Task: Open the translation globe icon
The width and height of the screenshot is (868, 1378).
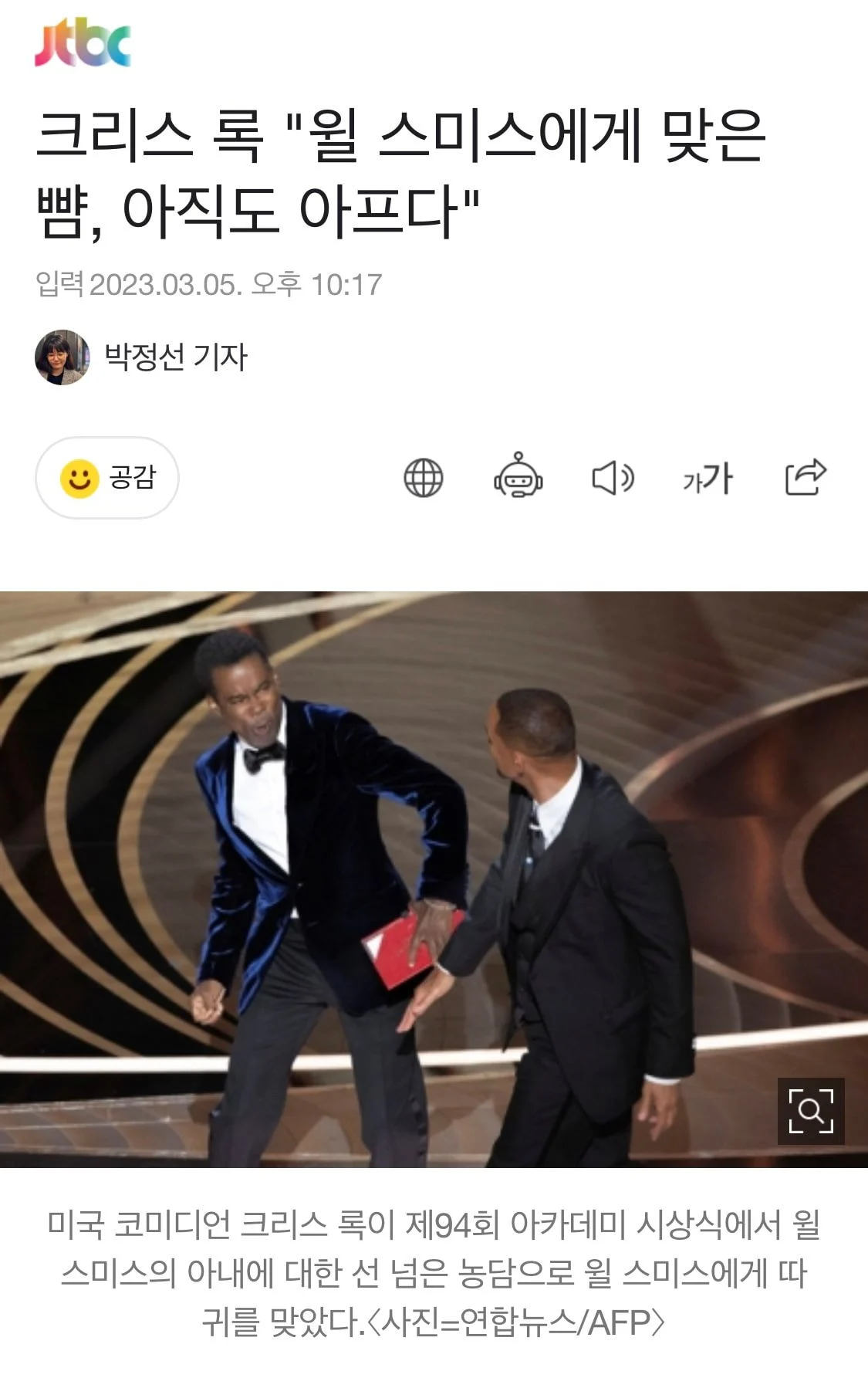Action: click(x=424, y=478)
